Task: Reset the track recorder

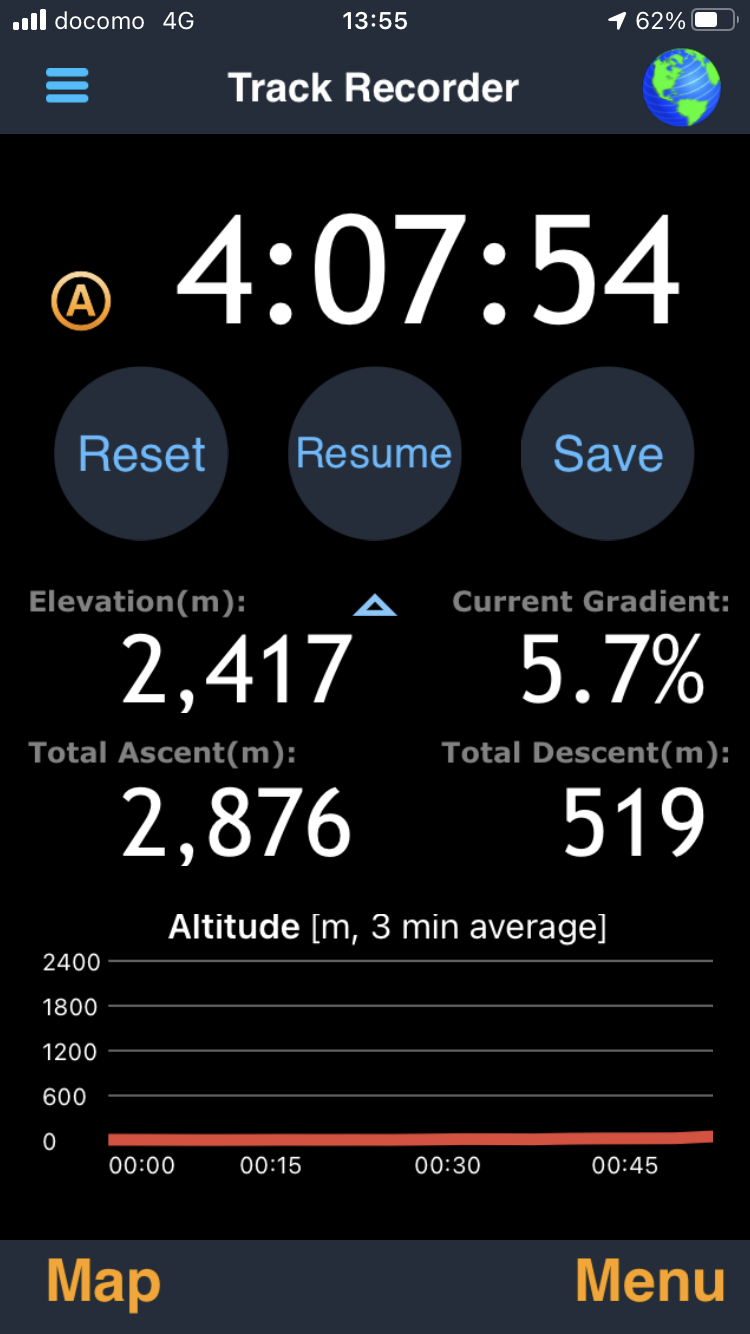Action: [x=141, y=454]
